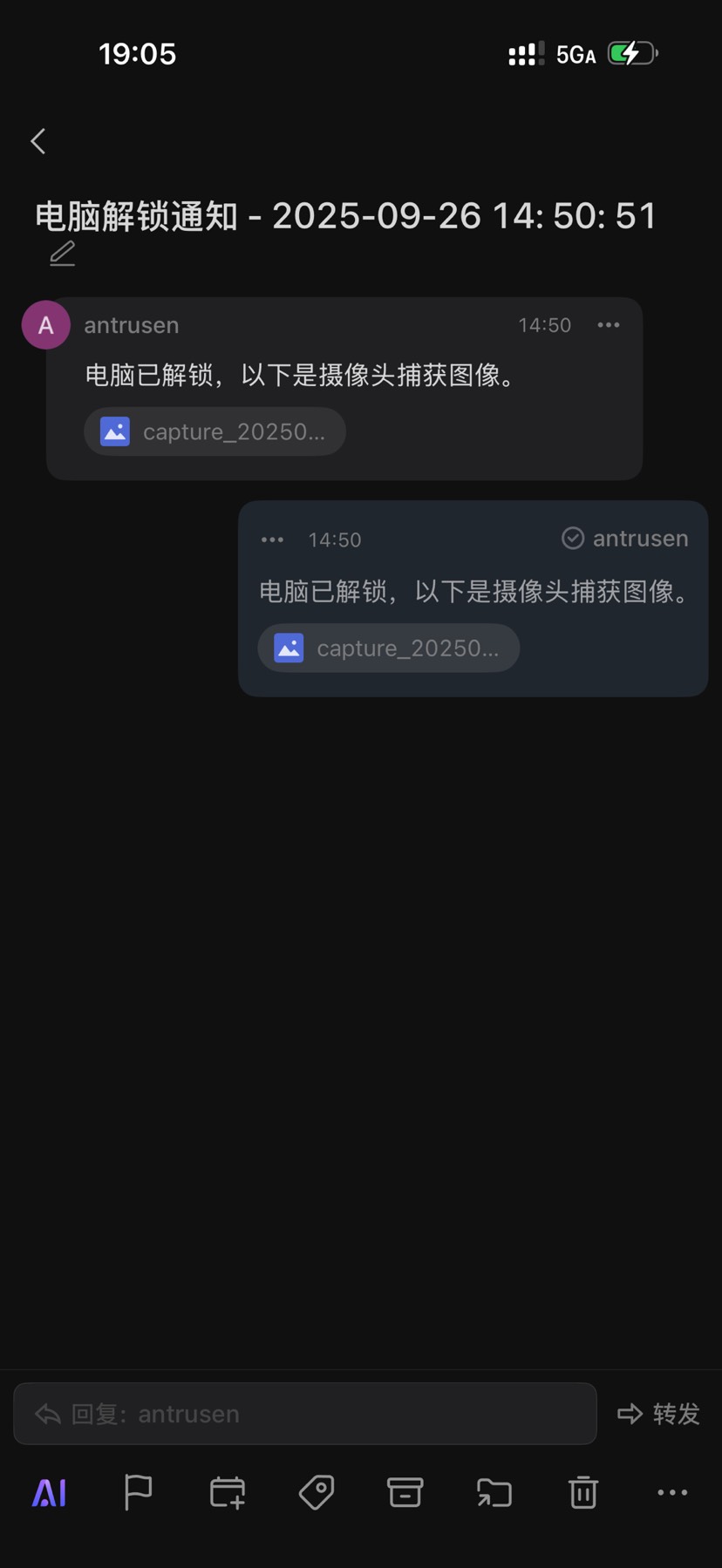
Task: Create a calendar event from this email
Action: [x=227, y=1492]
